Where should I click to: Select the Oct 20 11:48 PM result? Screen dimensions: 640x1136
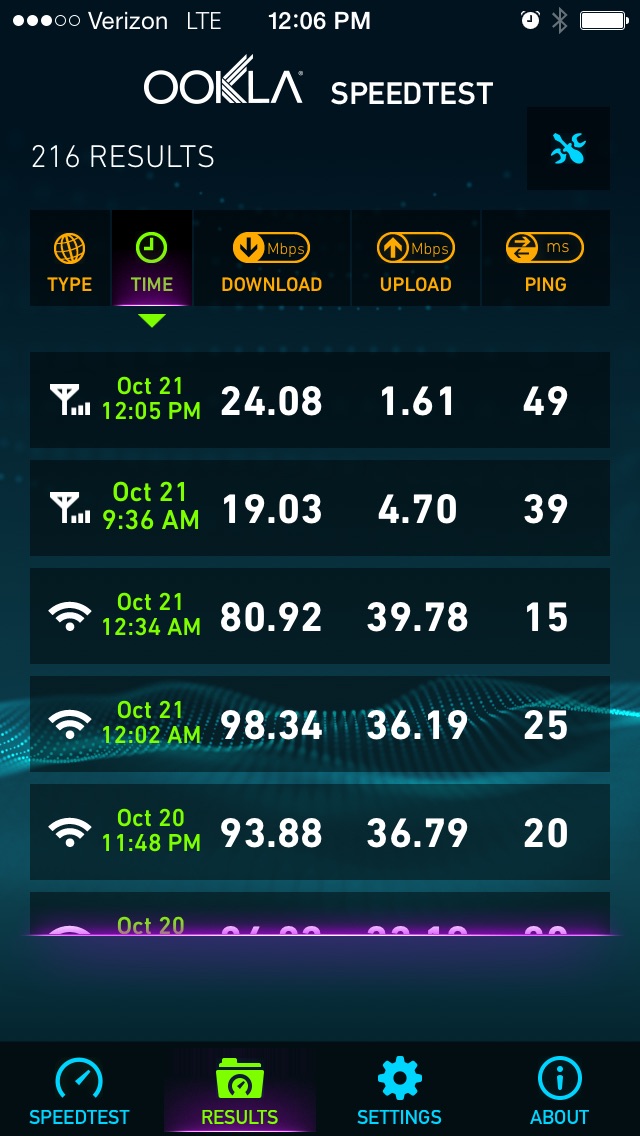click(x=320, y=832)
